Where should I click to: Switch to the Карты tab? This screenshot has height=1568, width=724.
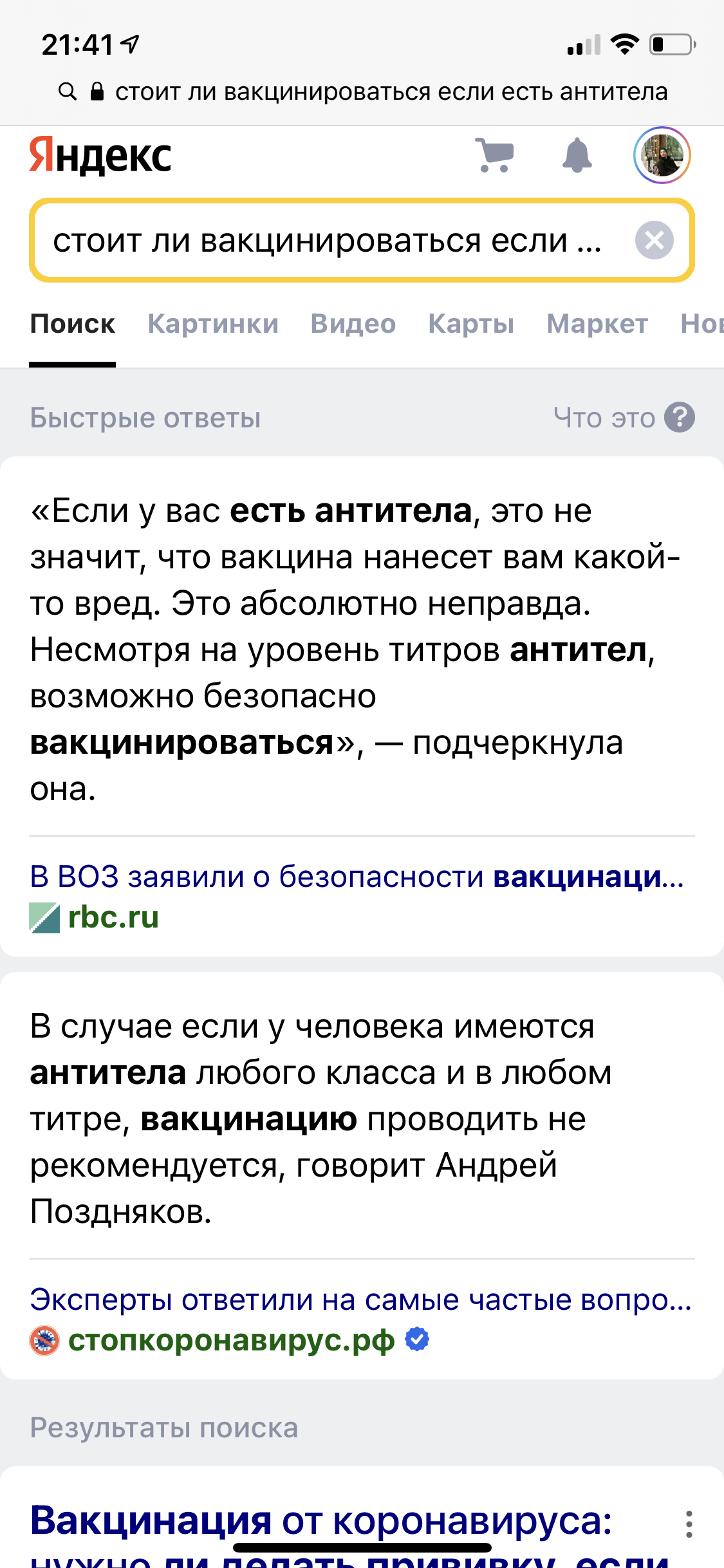471,324
